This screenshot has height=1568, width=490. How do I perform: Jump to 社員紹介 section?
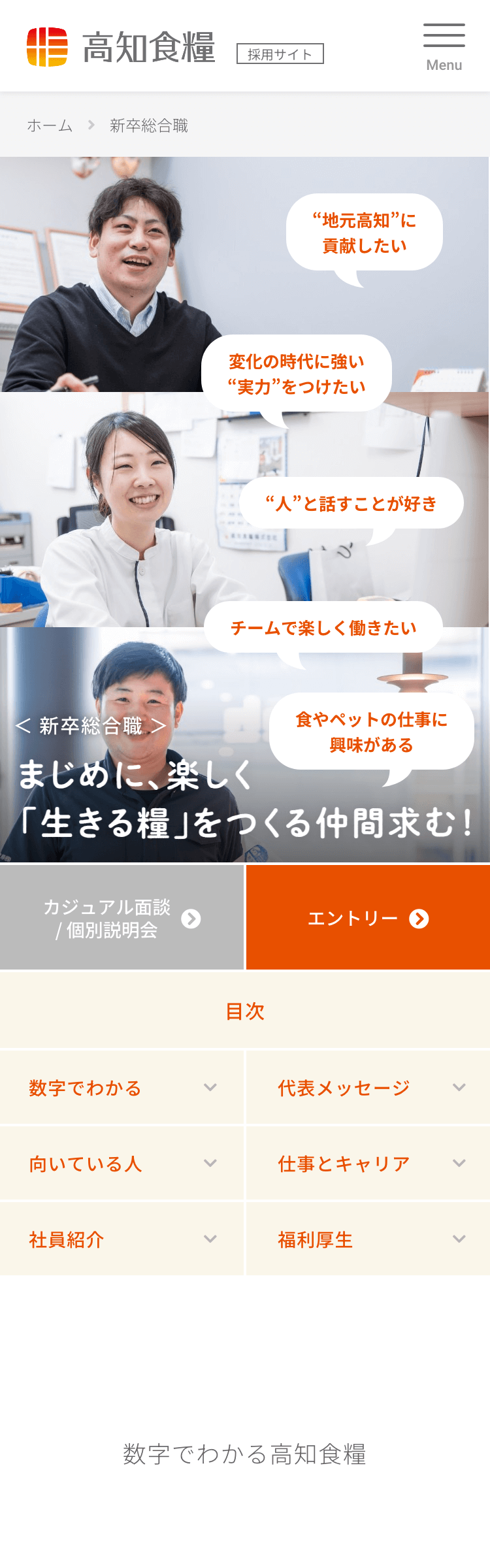(122, 1239)
